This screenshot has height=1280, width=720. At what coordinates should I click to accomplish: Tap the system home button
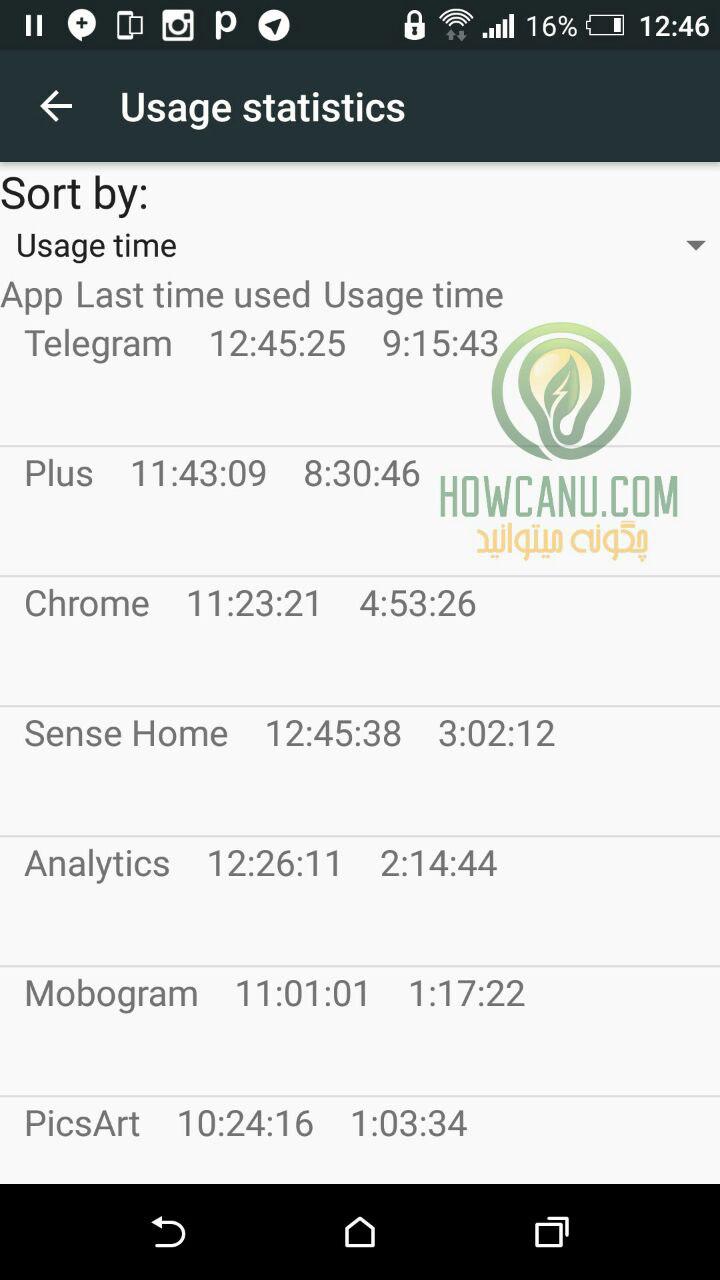[x=360, y=1232]
